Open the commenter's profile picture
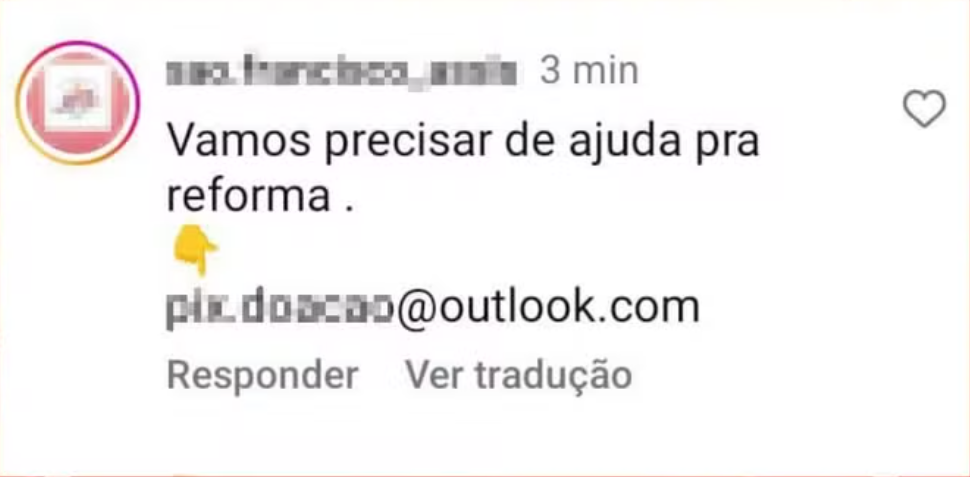This screenshot has width=970, height=477. [79, 103]
